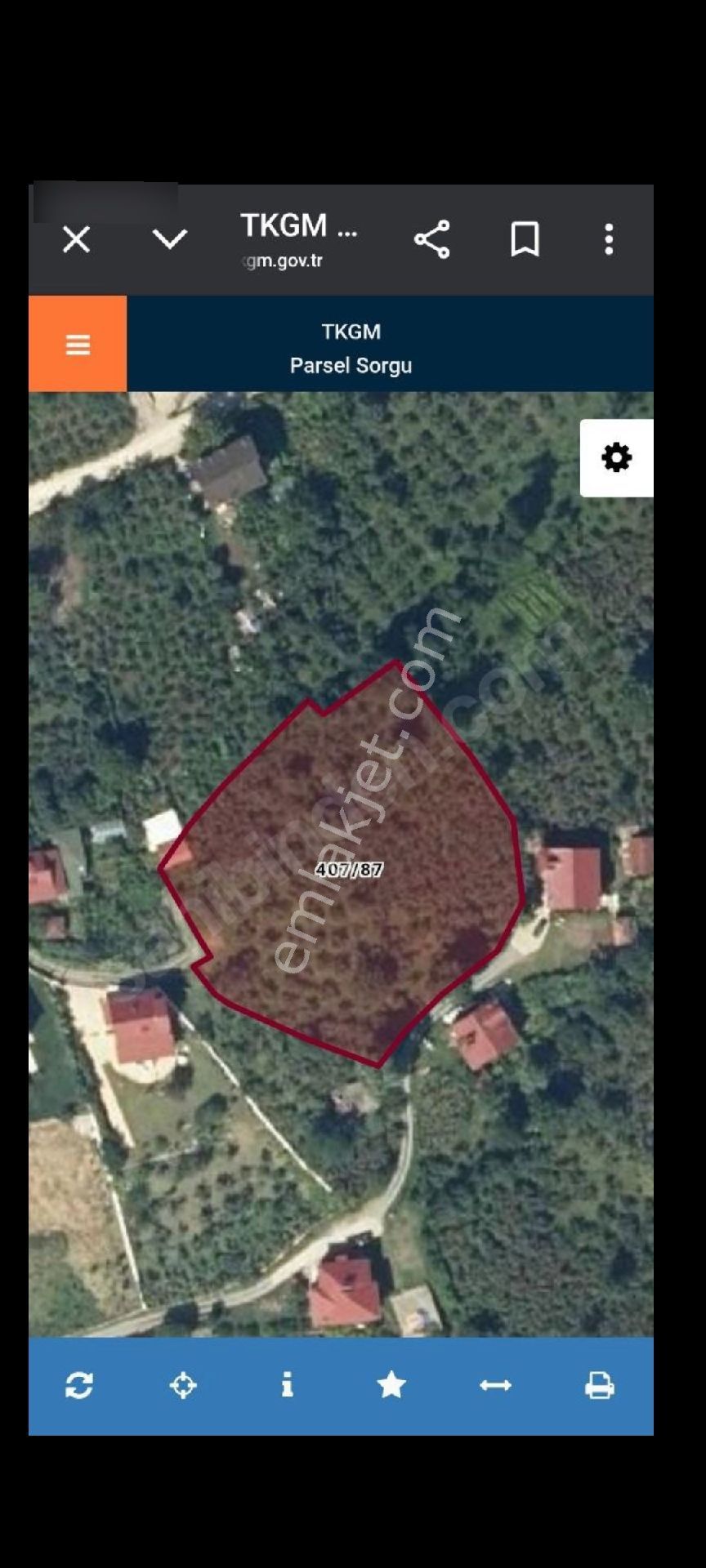The height and width of the screenshot is (1568, 706).
Task: Open the orange hamburger menu
Action: click(78, 344)
